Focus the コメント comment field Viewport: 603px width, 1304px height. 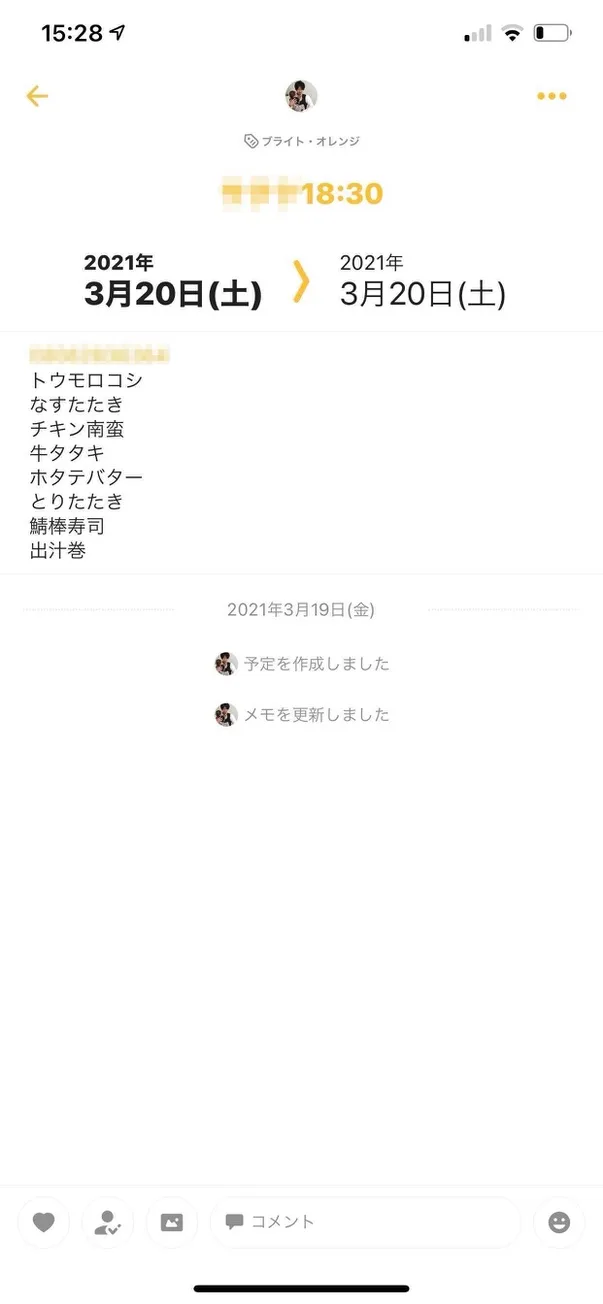point(365,1222)
